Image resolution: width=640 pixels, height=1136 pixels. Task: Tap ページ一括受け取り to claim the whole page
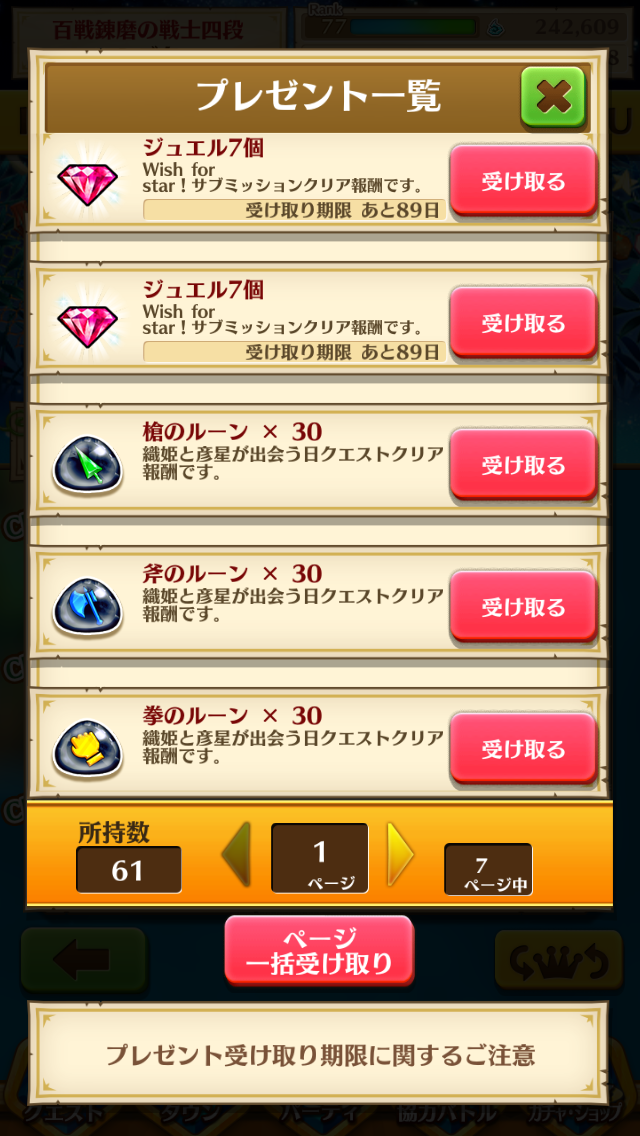tap(319, 951)
